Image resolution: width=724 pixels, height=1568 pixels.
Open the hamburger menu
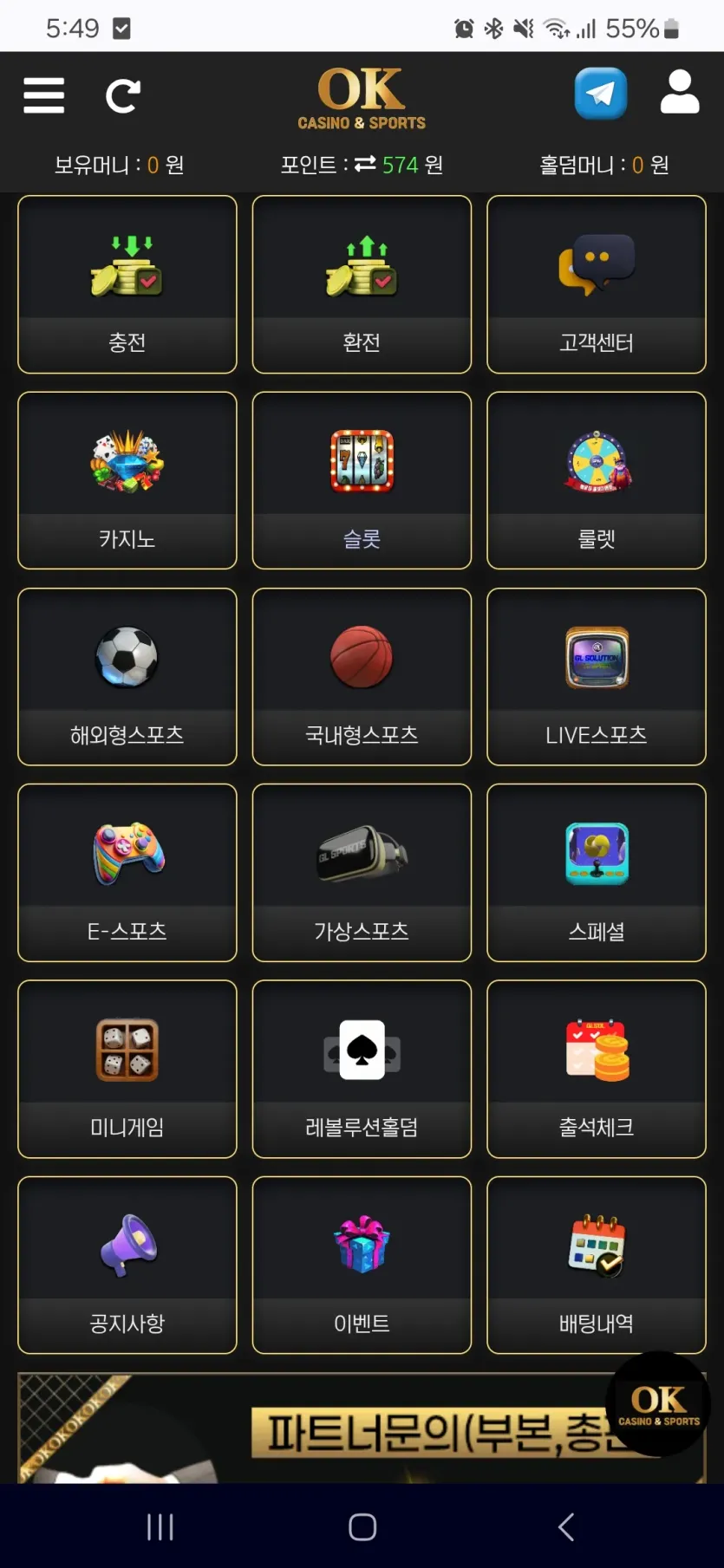[44, 95]
